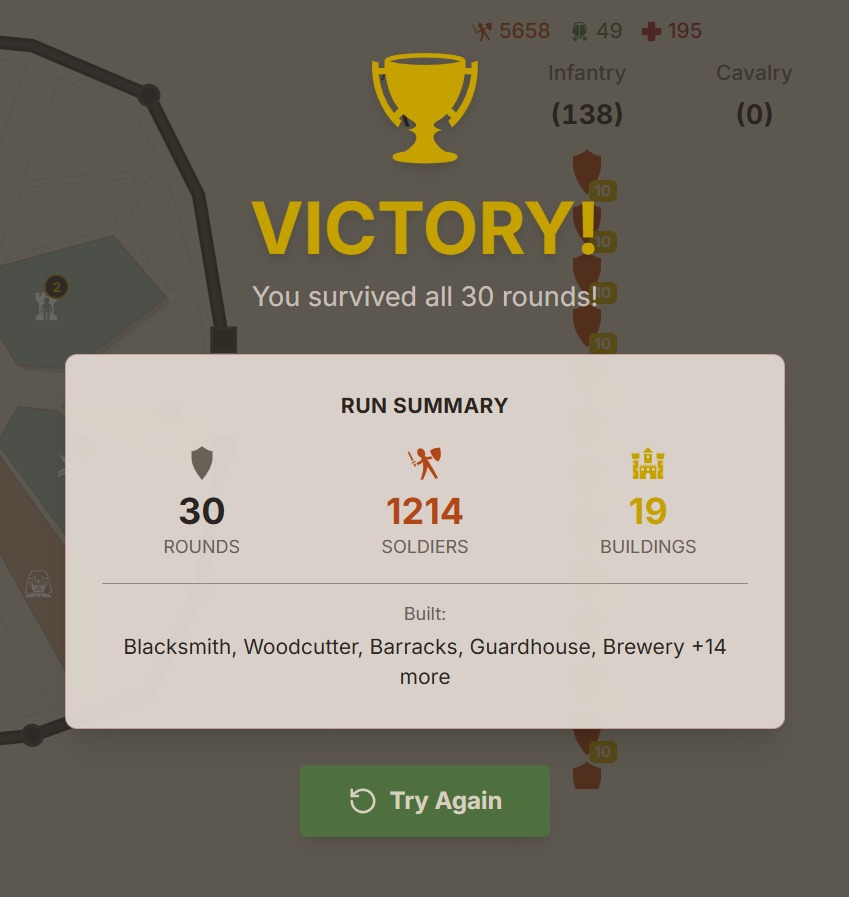This screenshot has width=849, height=897.
Task: Tap the Try Again button
Action: point(425,801)
